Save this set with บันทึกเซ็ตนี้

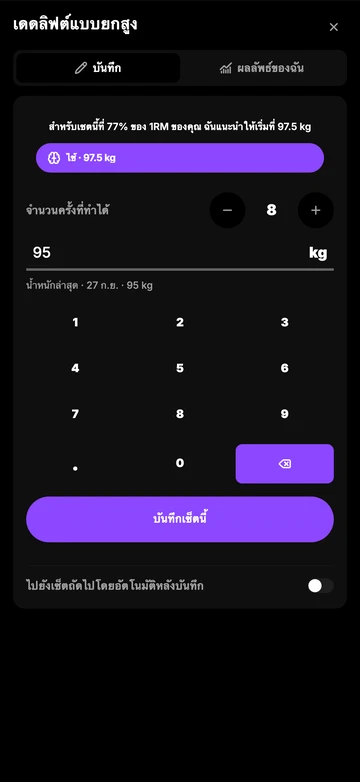click(180, 519)
